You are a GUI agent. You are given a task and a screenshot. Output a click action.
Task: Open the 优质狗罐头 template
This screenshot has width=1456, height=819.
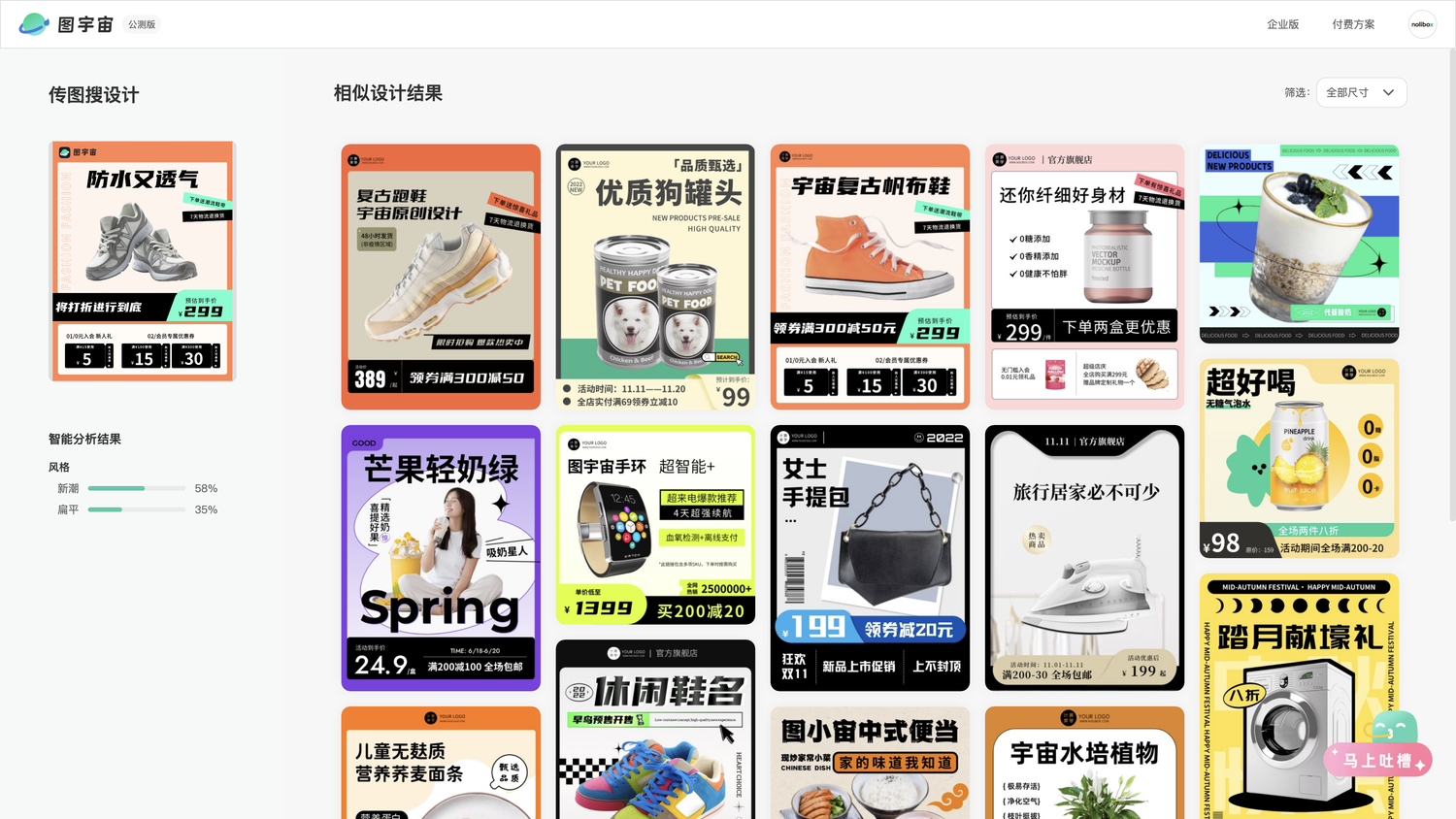[655, 277]
